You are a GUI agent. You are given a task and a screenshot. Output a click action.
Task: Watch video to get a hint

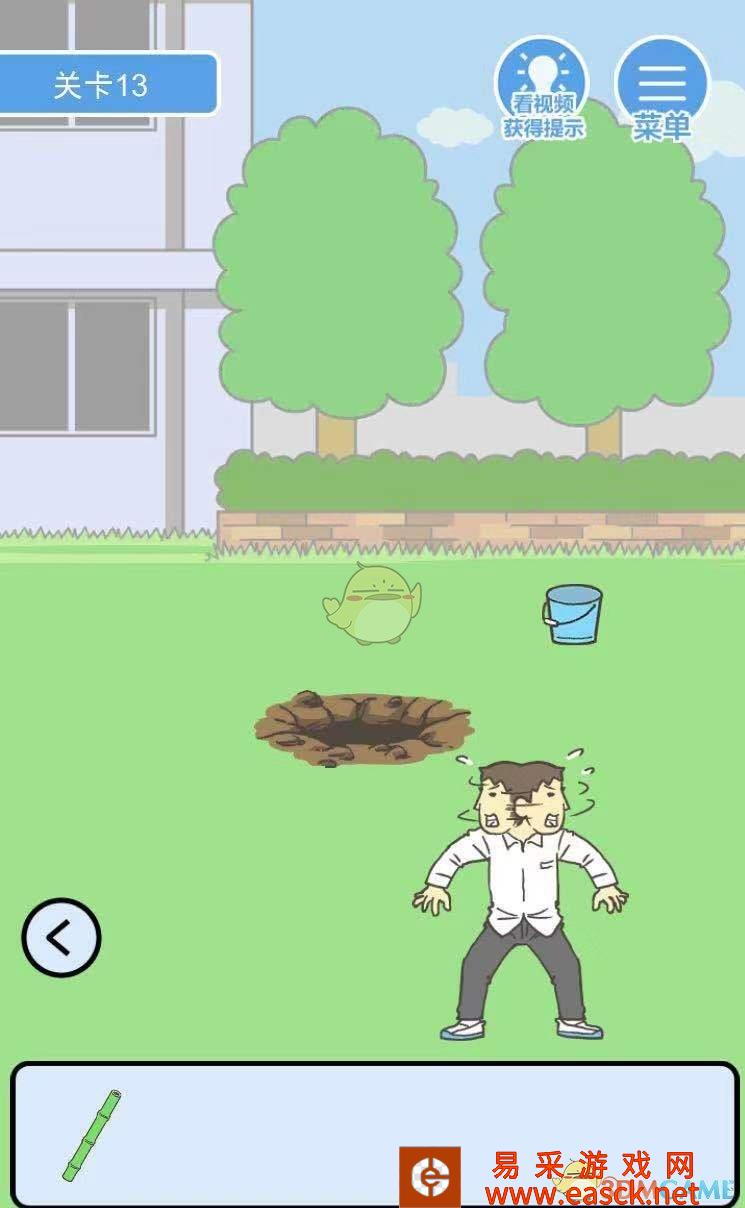[542, 88]
